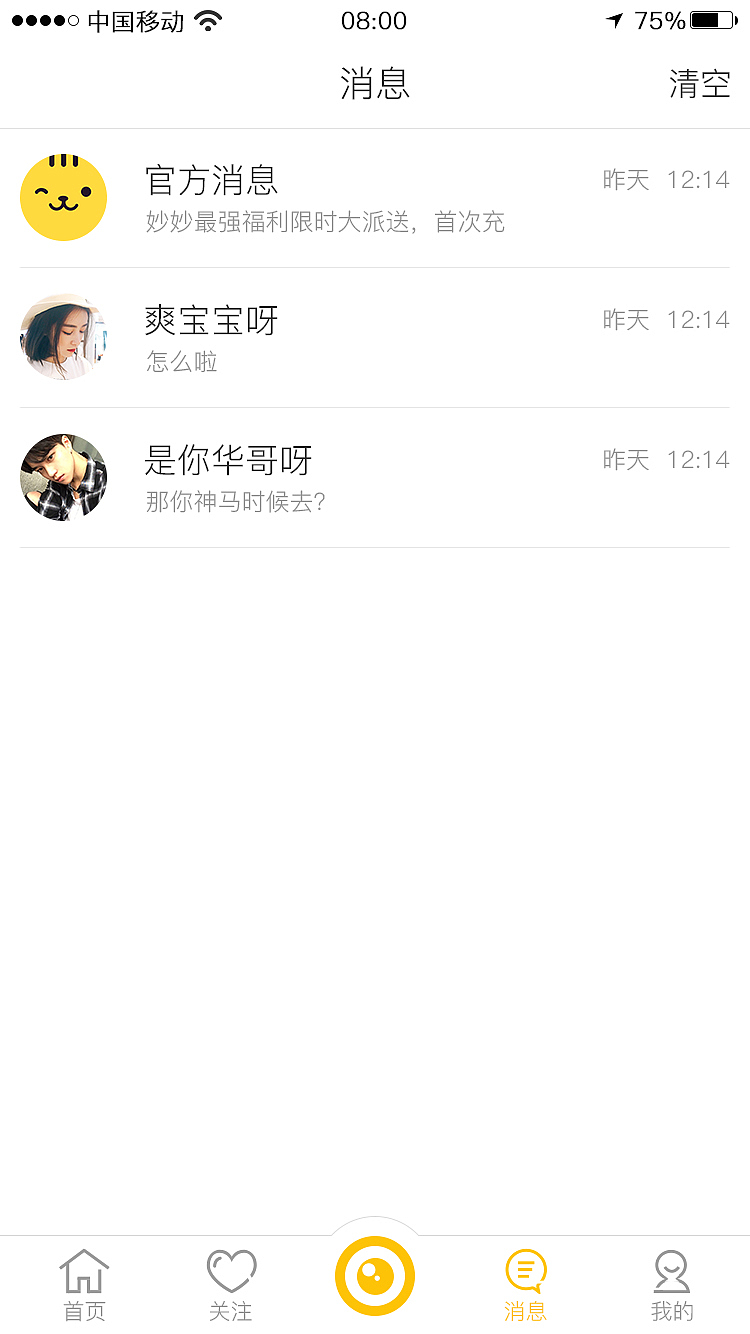View 爽宝宝呀's profile avatar

click(63, 337)
